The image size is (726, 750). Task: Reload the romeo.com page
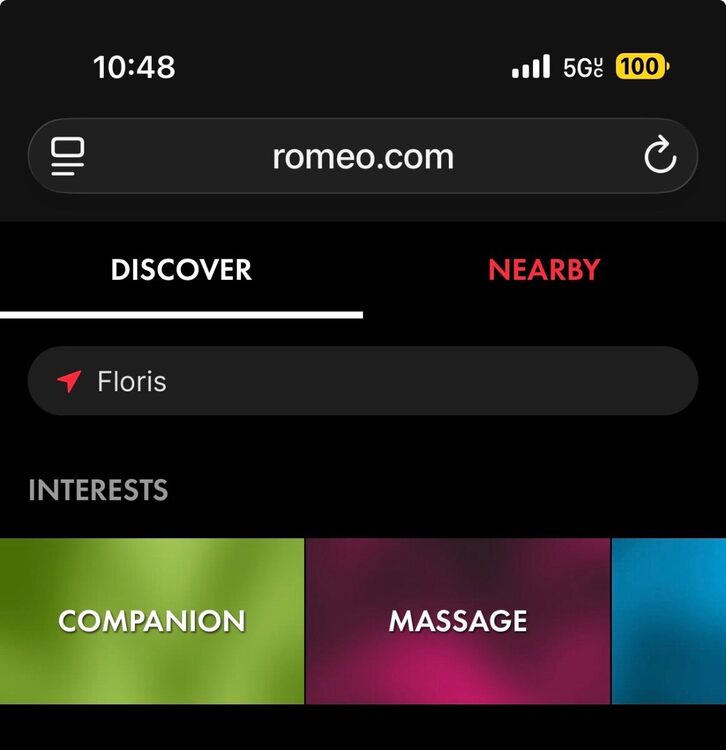coord(659,156)
